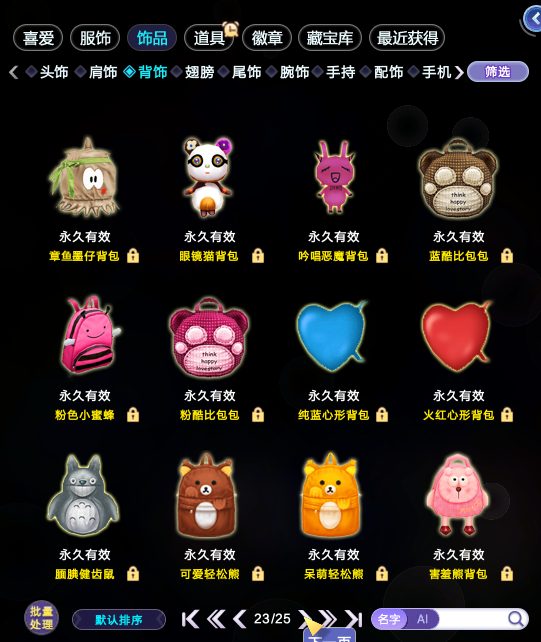Jump to the first page
Screen dimensions: 541x642
coord(190,619)
